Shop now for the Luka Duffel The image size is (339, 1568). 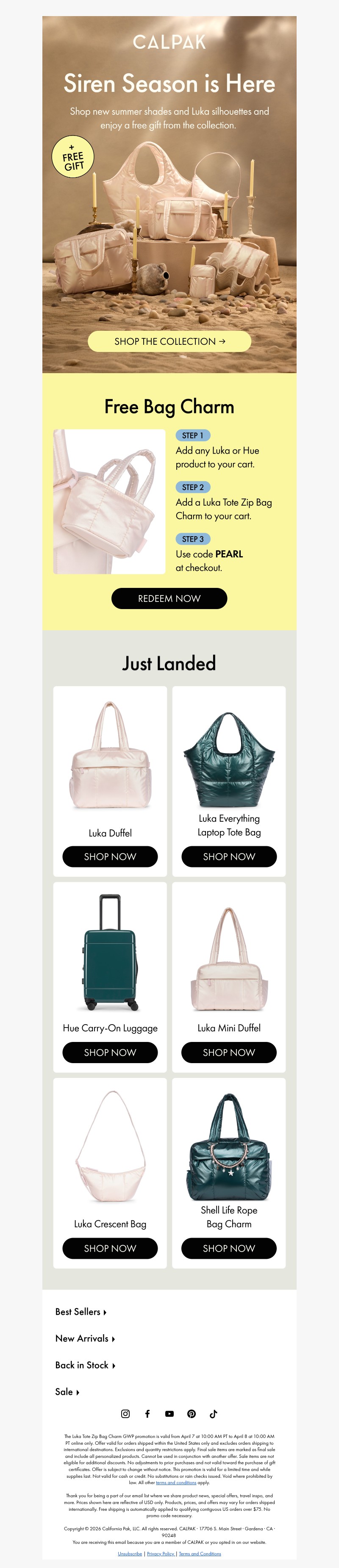point(110,856)
